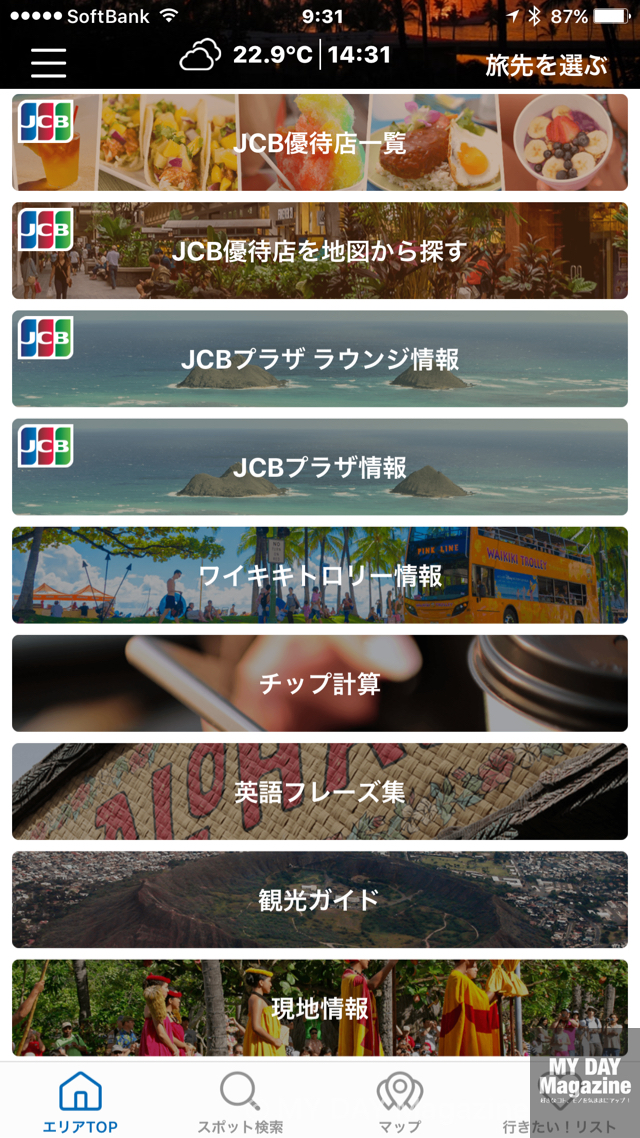
Task: Open the 行きたい！リスト tab
Action: tap(558, 1102)
